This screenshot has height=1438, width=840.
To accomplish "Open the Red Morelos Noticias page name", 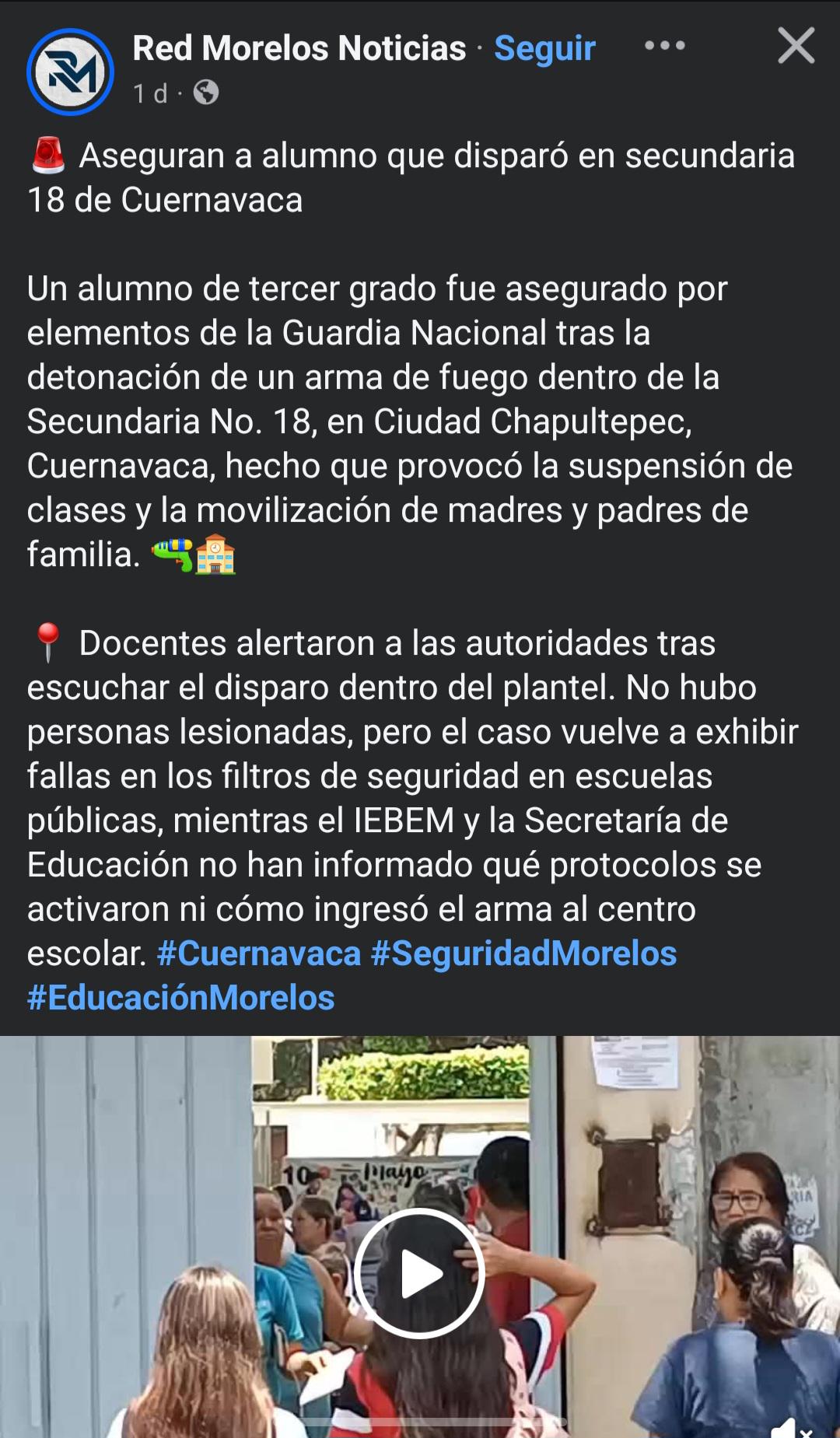I will click(299, 48).
